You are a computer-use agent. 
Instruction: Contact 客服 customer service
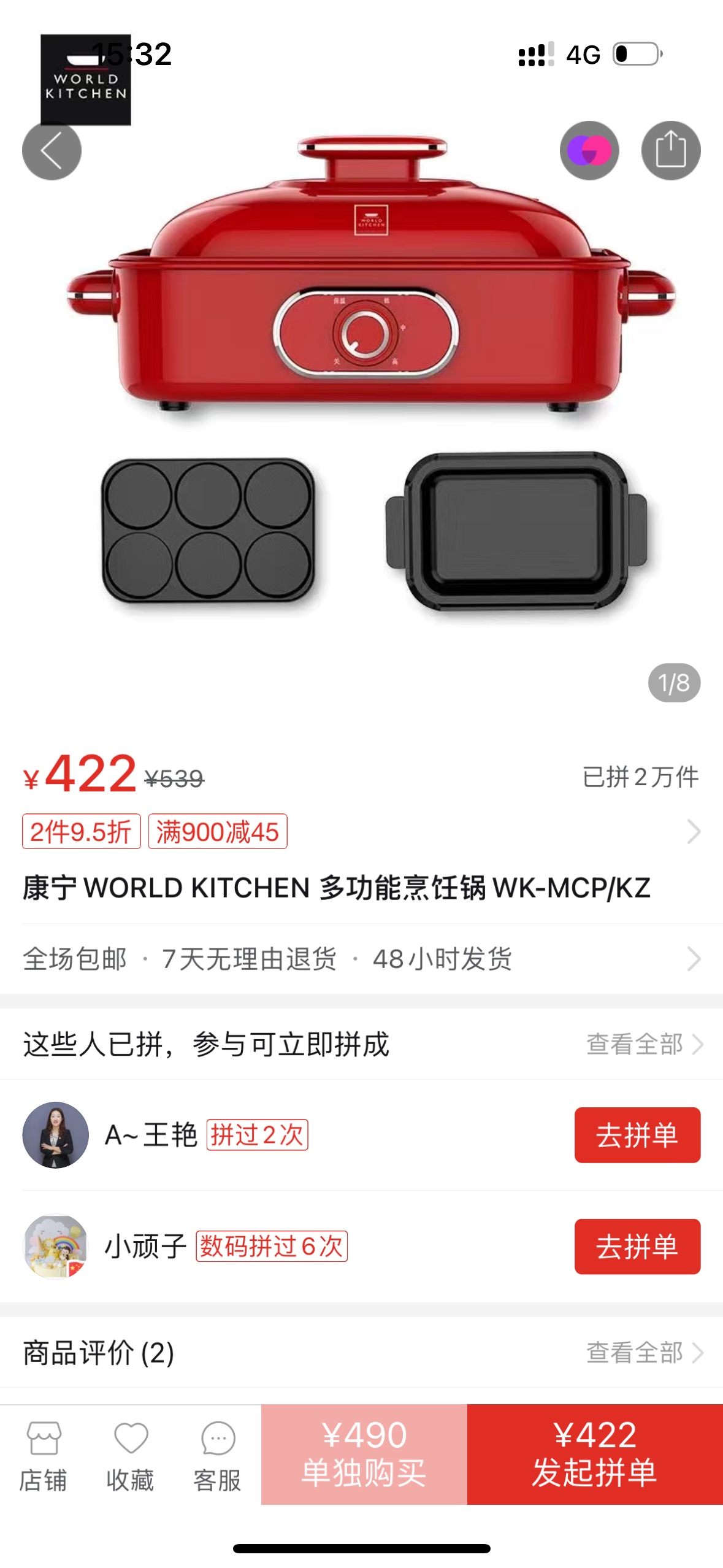point(218,1455)
